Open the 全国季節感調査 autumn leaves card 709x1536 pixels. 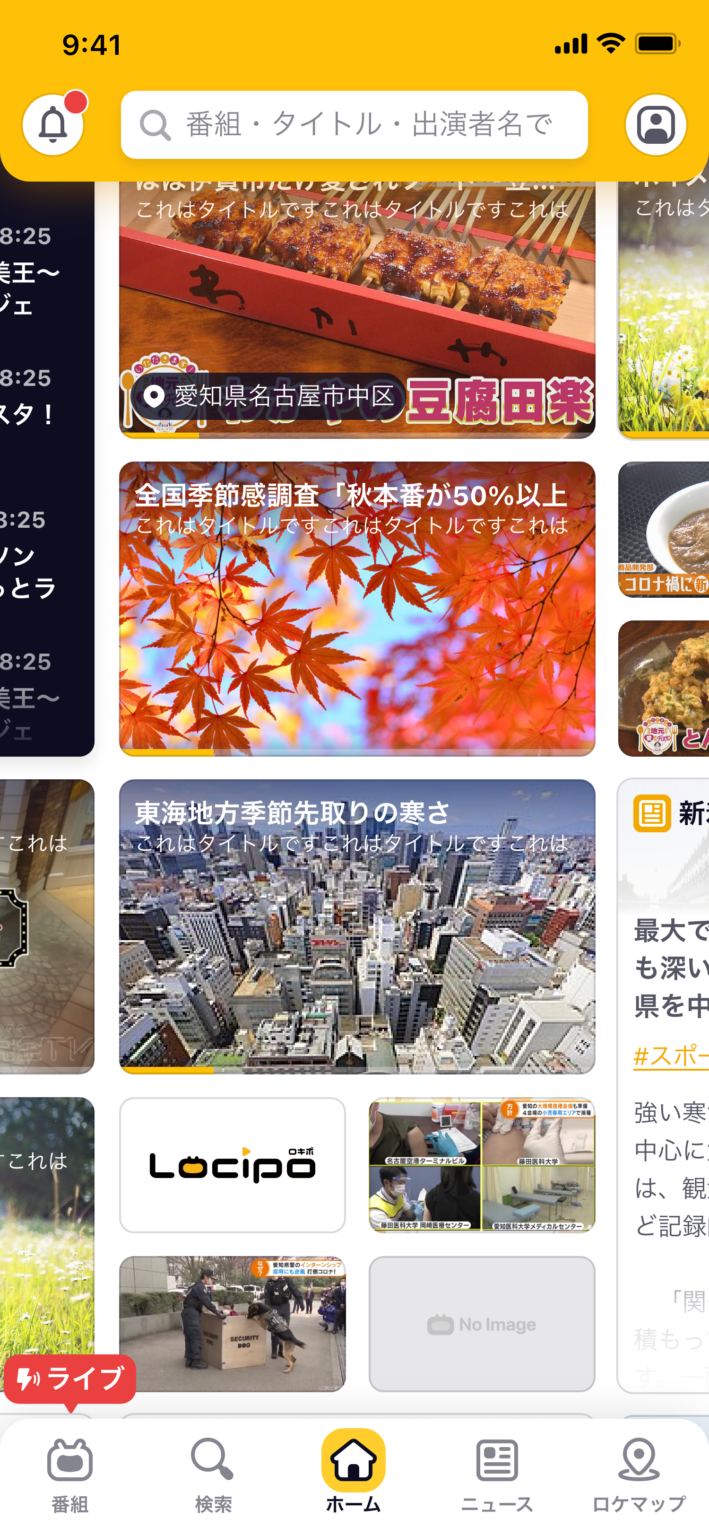click(357, 608)
